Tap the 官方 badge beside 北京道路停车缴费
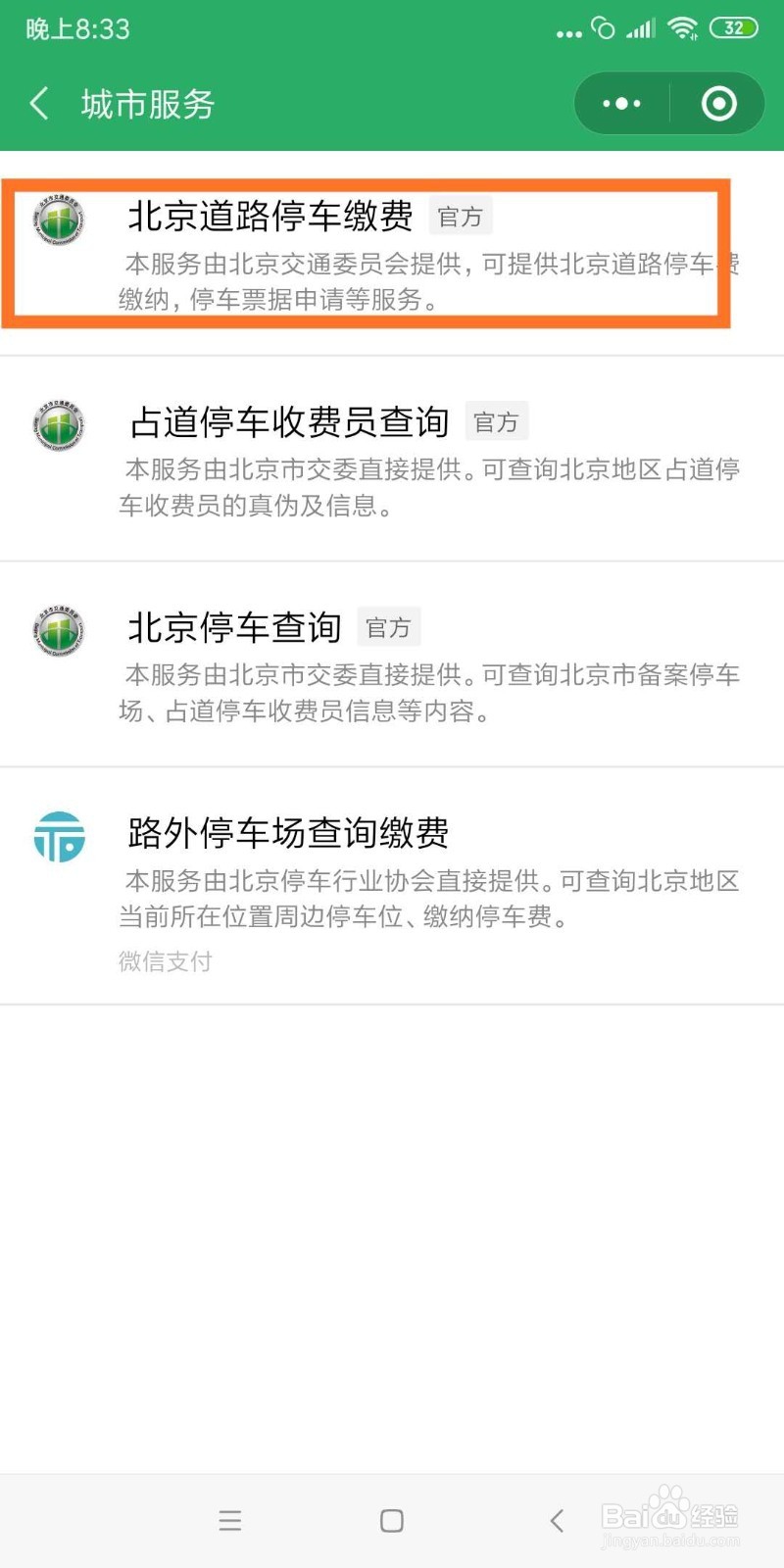Image resolution: width=784 pixels, height=1568 pixels. [x=461, y=216]
